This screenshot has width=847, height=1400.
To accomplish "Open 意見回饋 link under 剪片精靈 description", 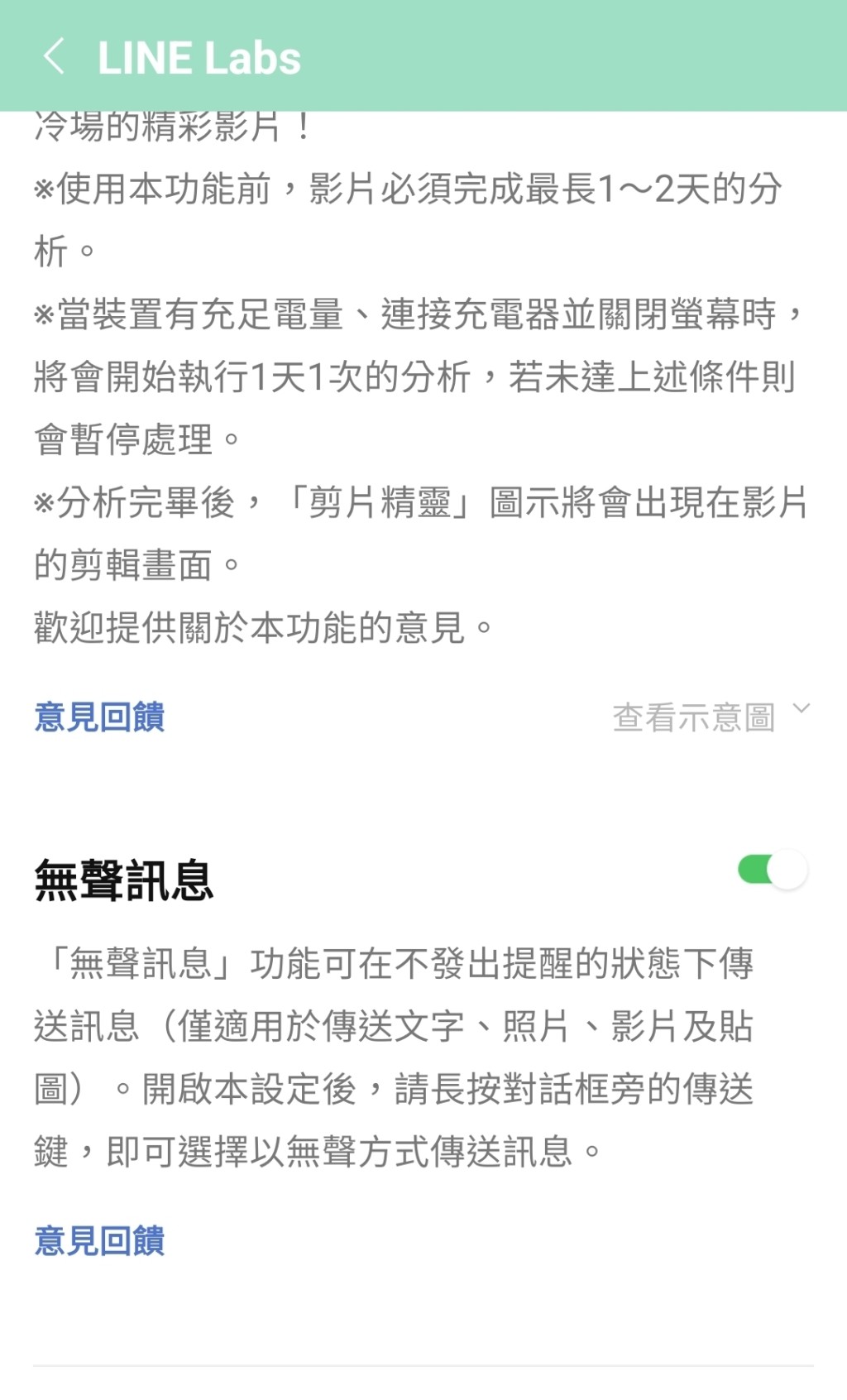I will click(x=99, y=717).
